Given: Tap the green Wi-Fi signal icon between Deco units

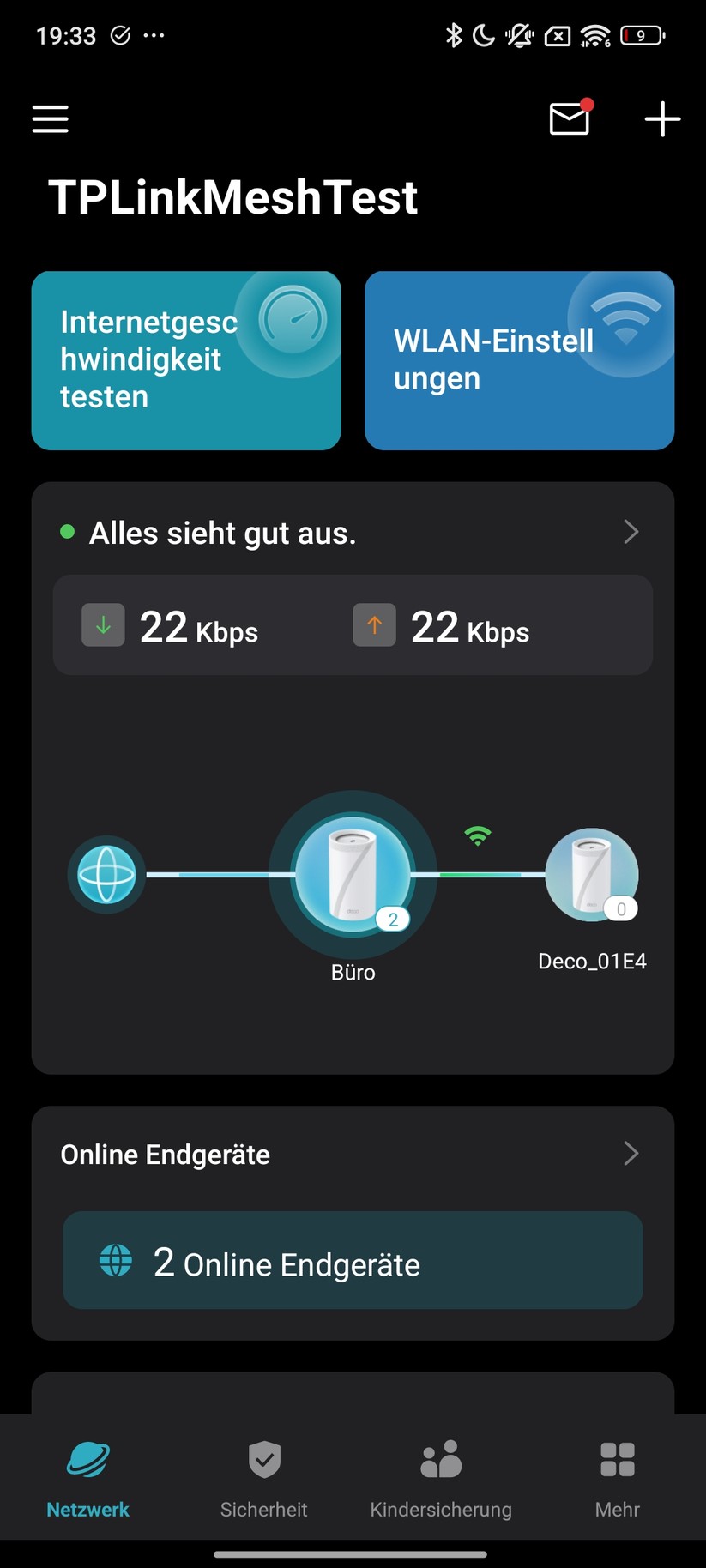Looking at the screenshot, I should coord(477,833).
